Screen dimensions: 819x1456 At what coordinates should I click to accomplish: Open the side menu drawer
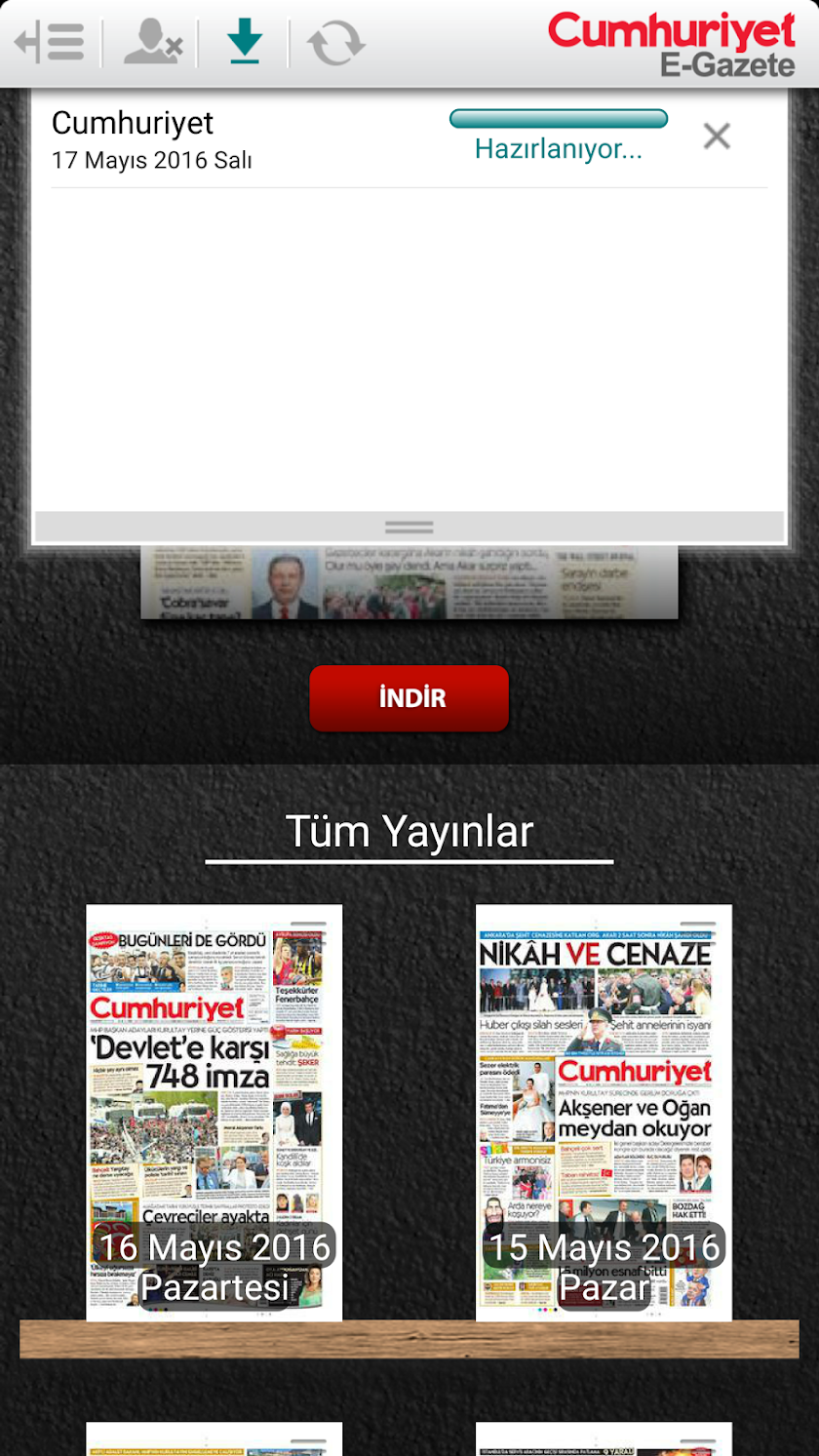(x=50, y=43)
